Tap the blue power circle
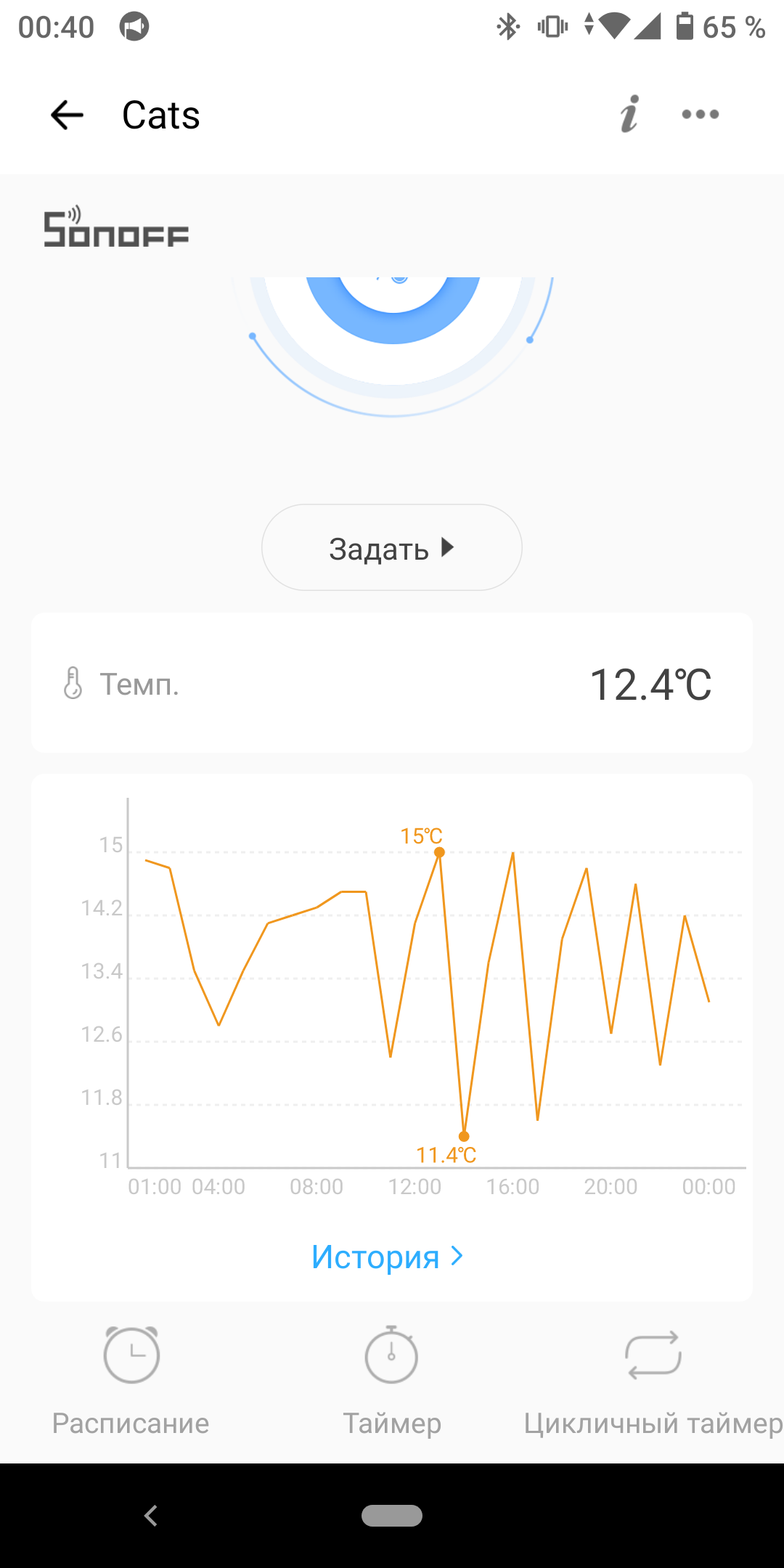Viewport: 784px width, 1568px height. click(x=393, y=306)
